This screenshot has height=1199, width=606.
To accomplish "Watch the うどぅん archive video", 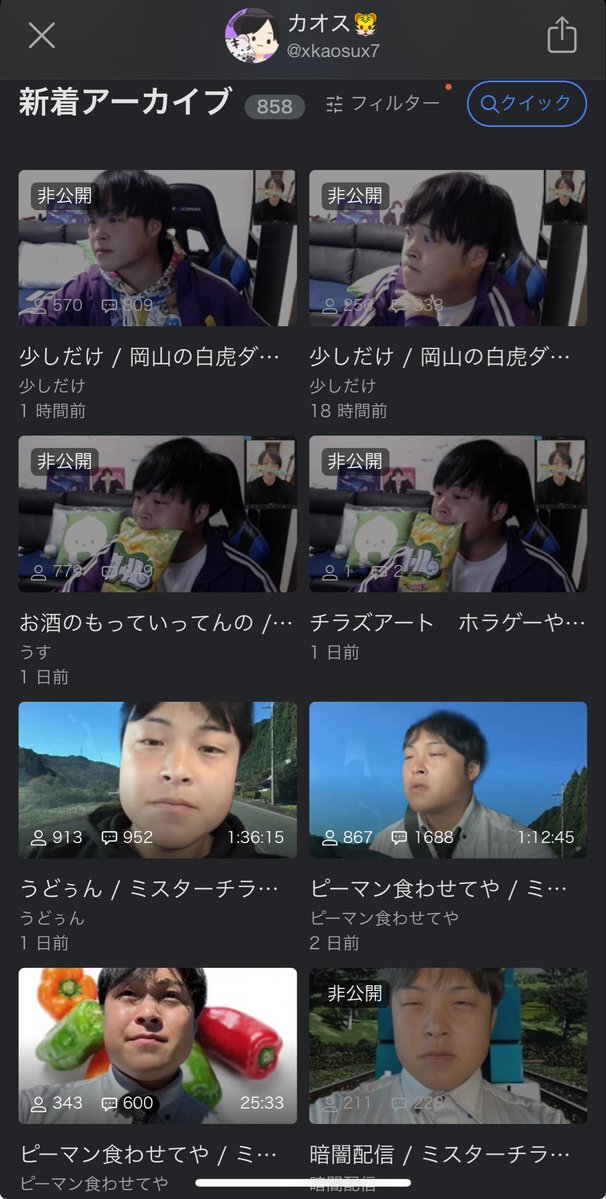I will pos(157,780).
